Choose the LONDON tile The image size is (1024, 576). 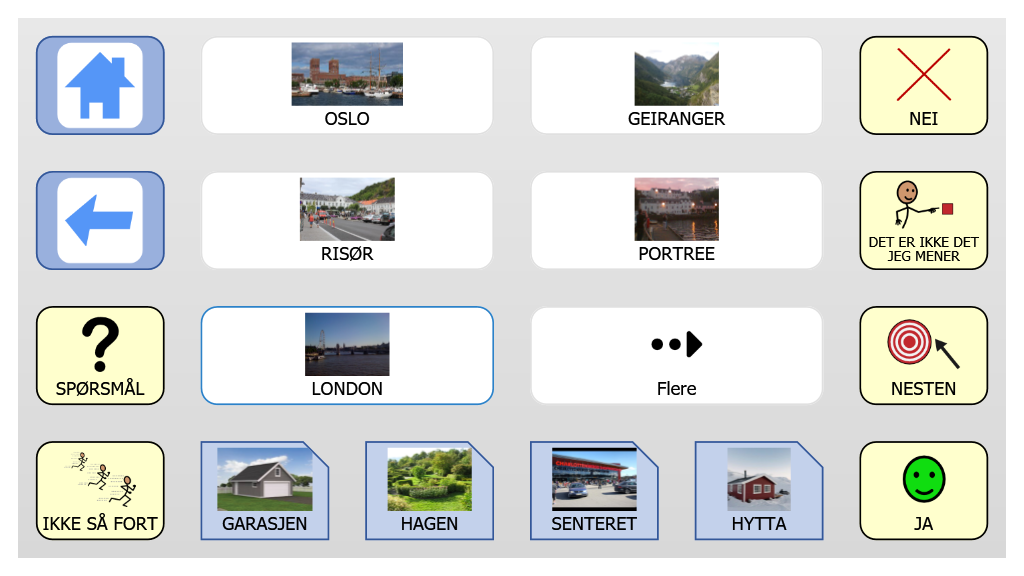(x=347, y=355)
